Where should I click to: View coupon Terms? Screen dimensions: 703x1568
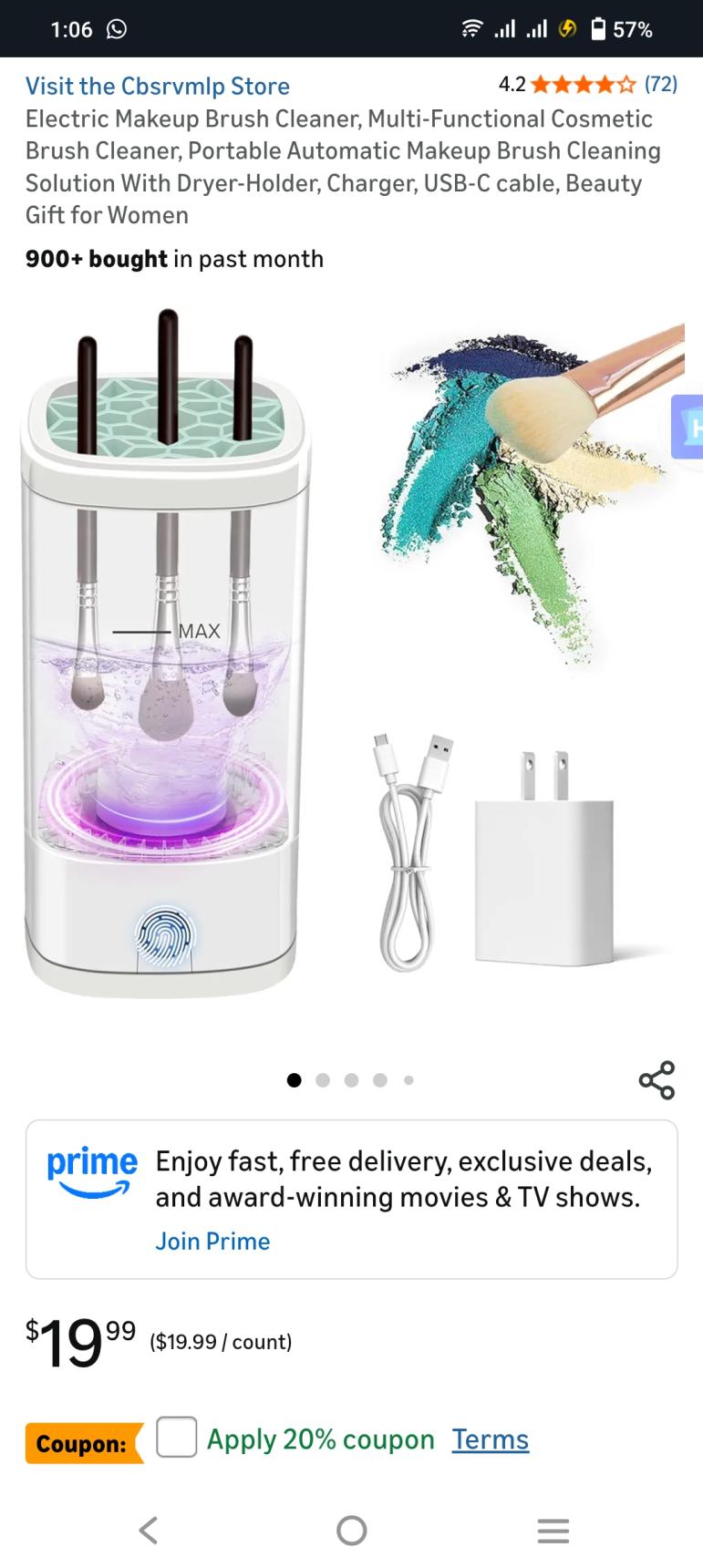point(490,1439)
